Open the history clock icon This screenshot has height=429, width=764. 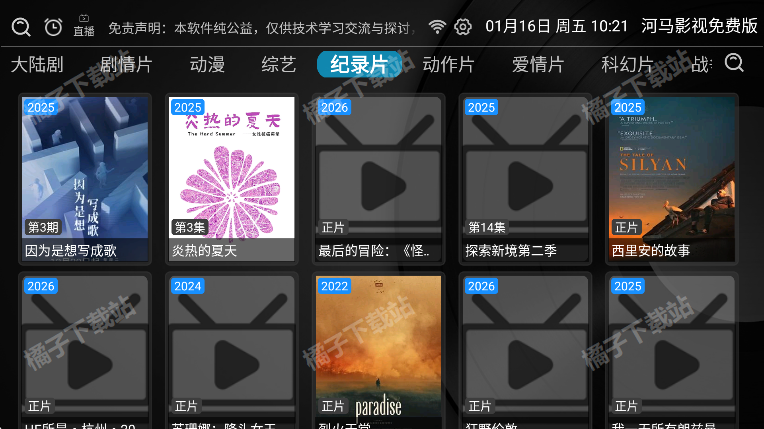(x=53, y=27)
